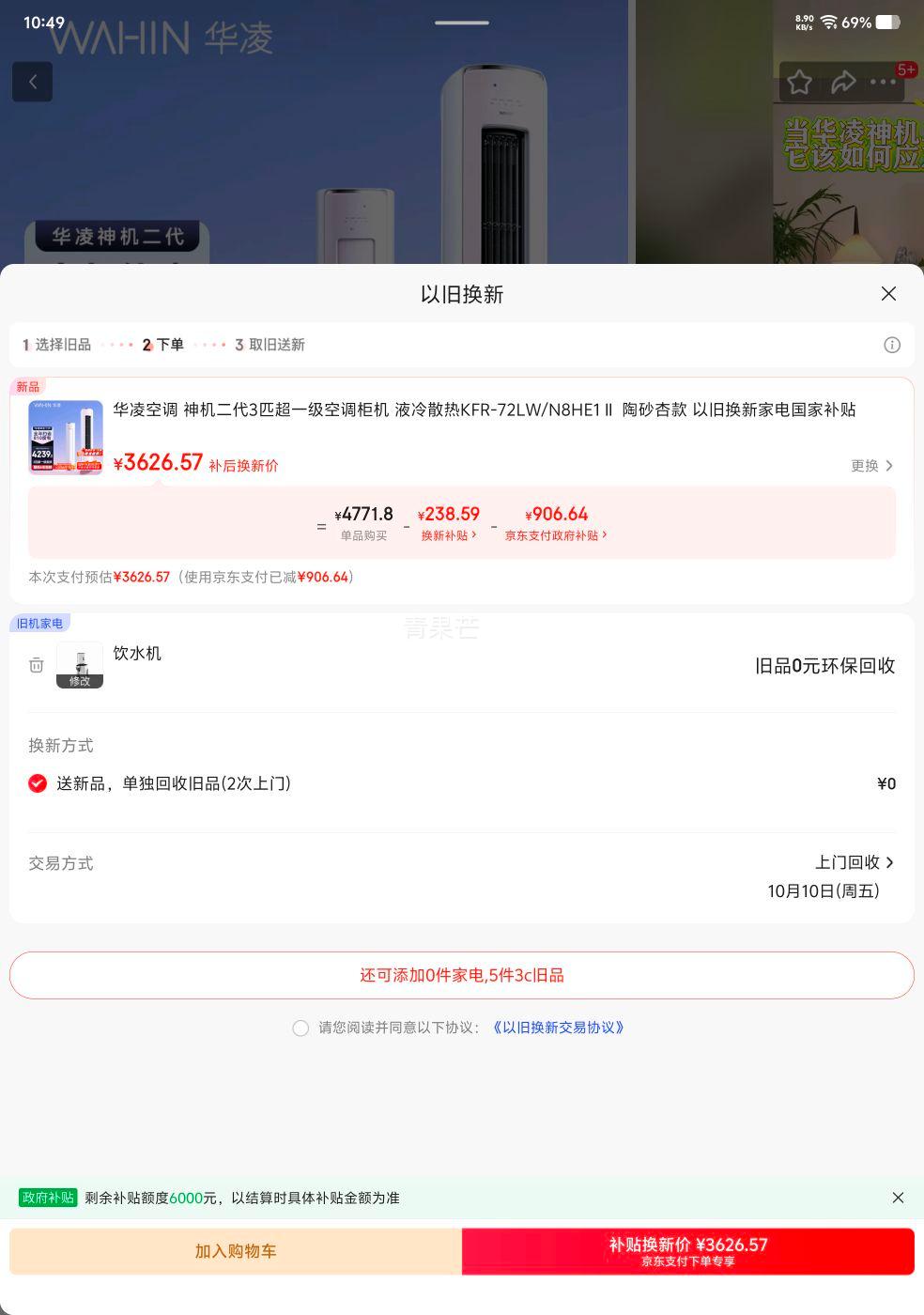Open the three-dot overflow menu

883,83
